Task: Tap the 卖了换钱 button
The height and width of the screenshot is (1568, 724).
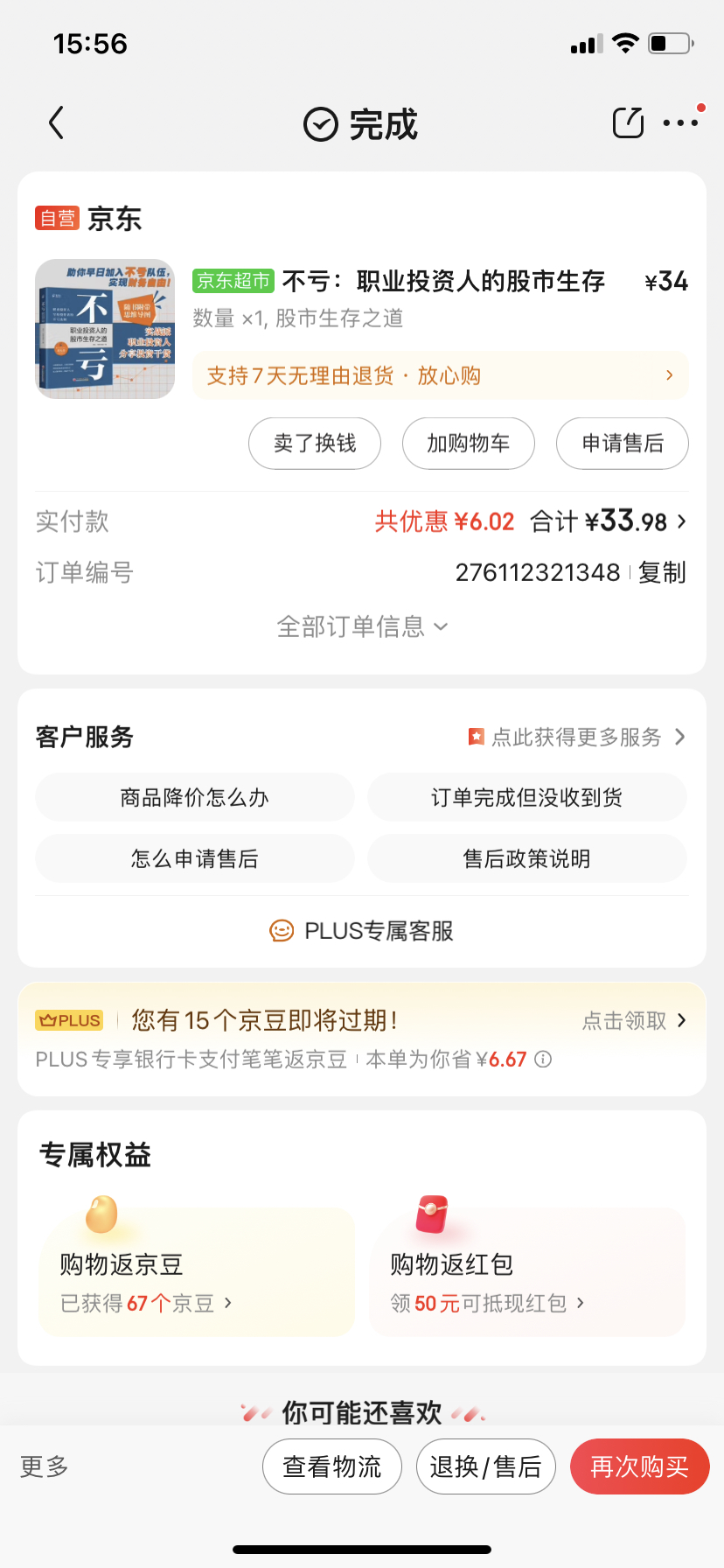Action: pyautogui.click(x=315, y=444)
